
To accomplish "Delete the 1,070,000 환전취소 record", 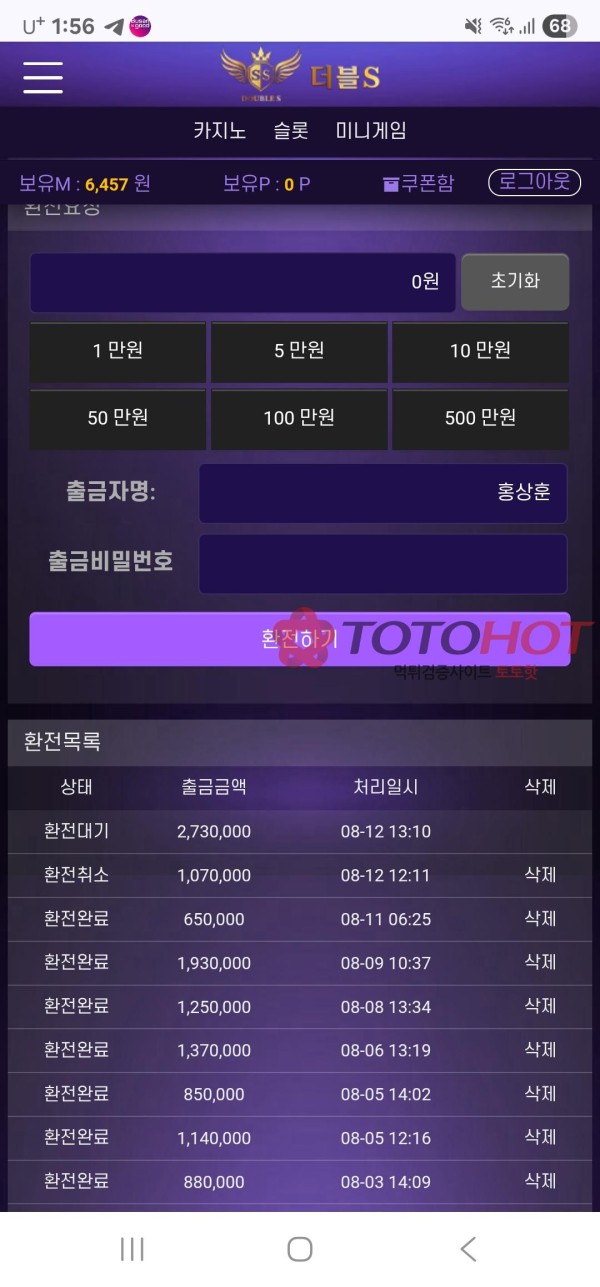I will coord(540,875).
